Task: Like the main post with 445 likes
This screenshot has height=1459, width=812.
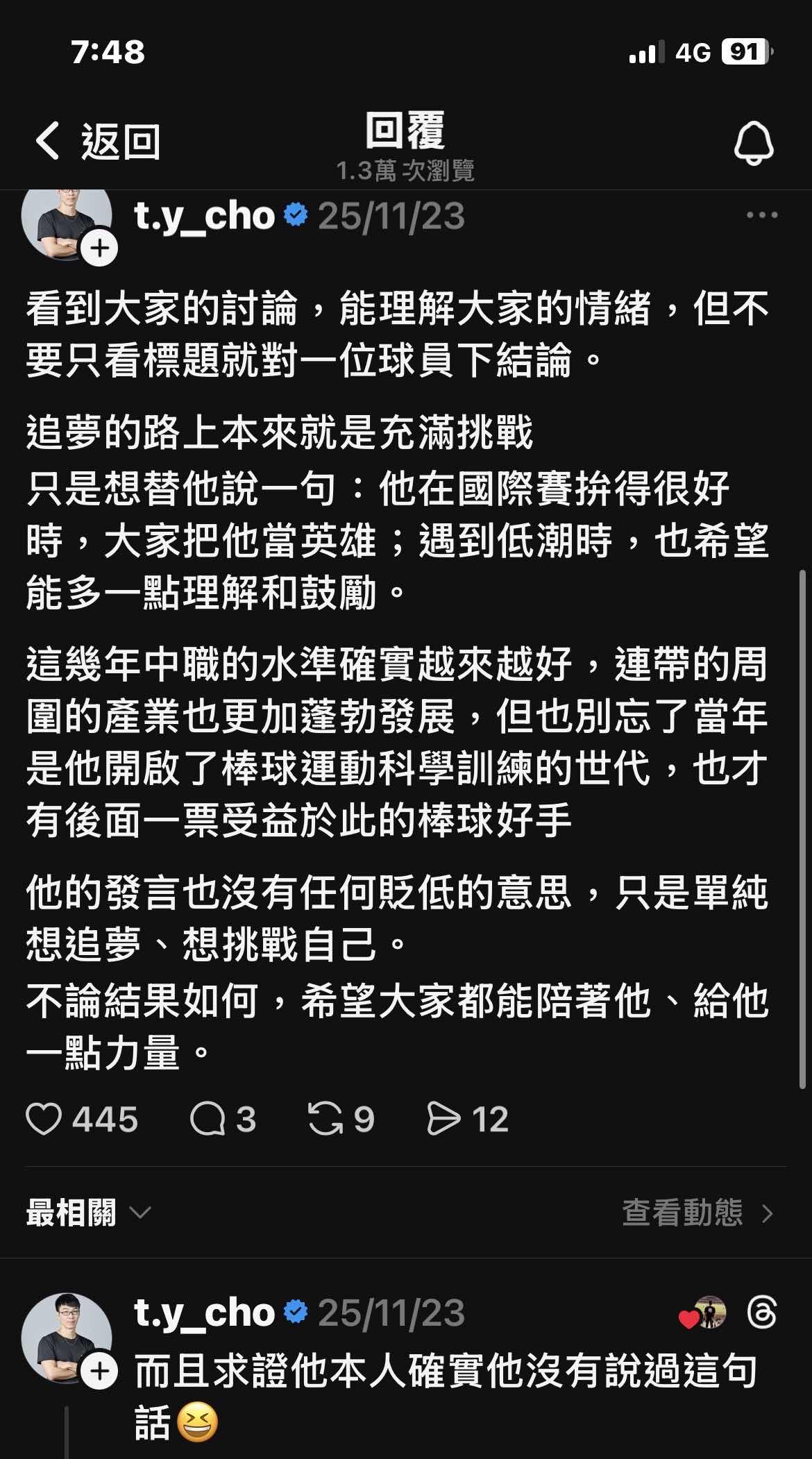Action: (44, 1119)
